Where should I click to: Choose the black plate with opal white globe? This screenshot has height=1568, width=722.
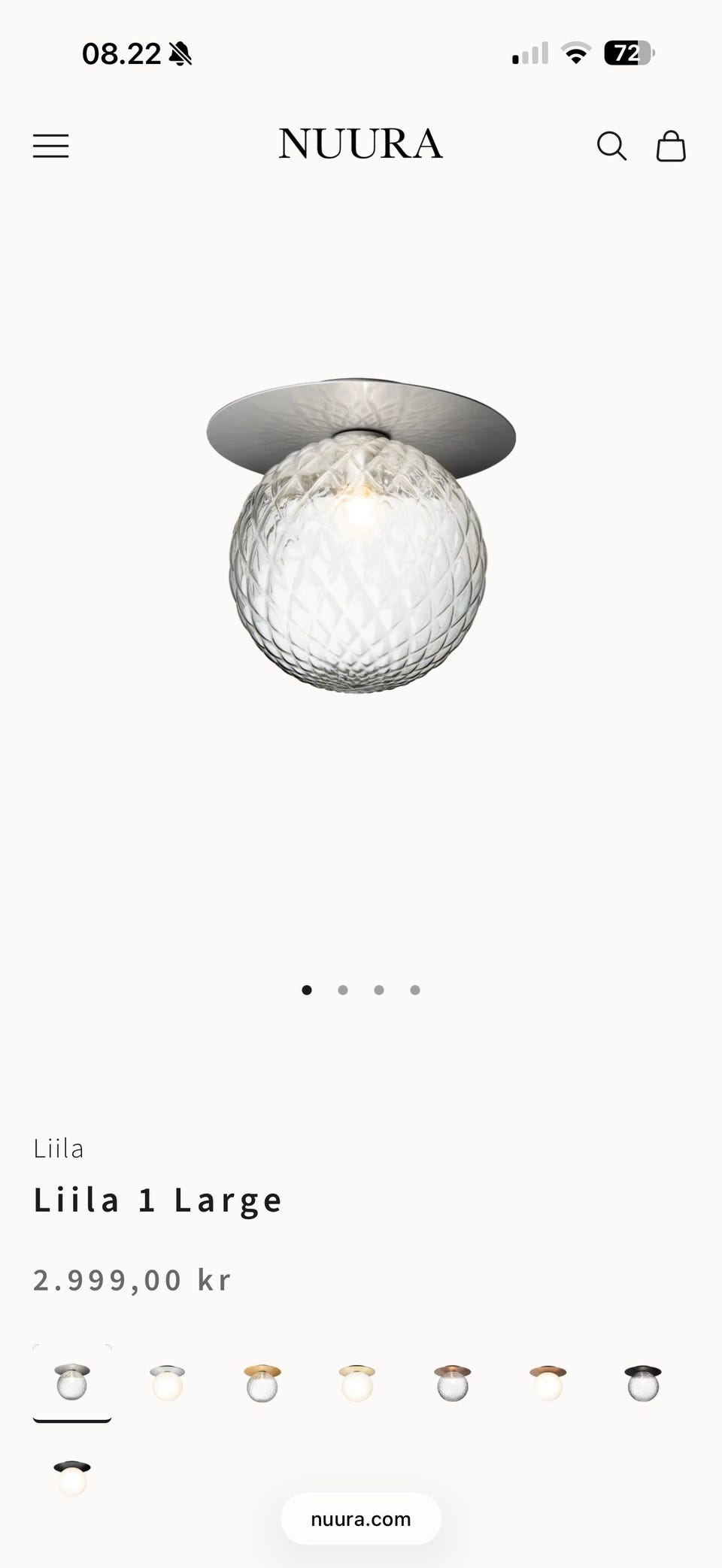(72, 1476)
